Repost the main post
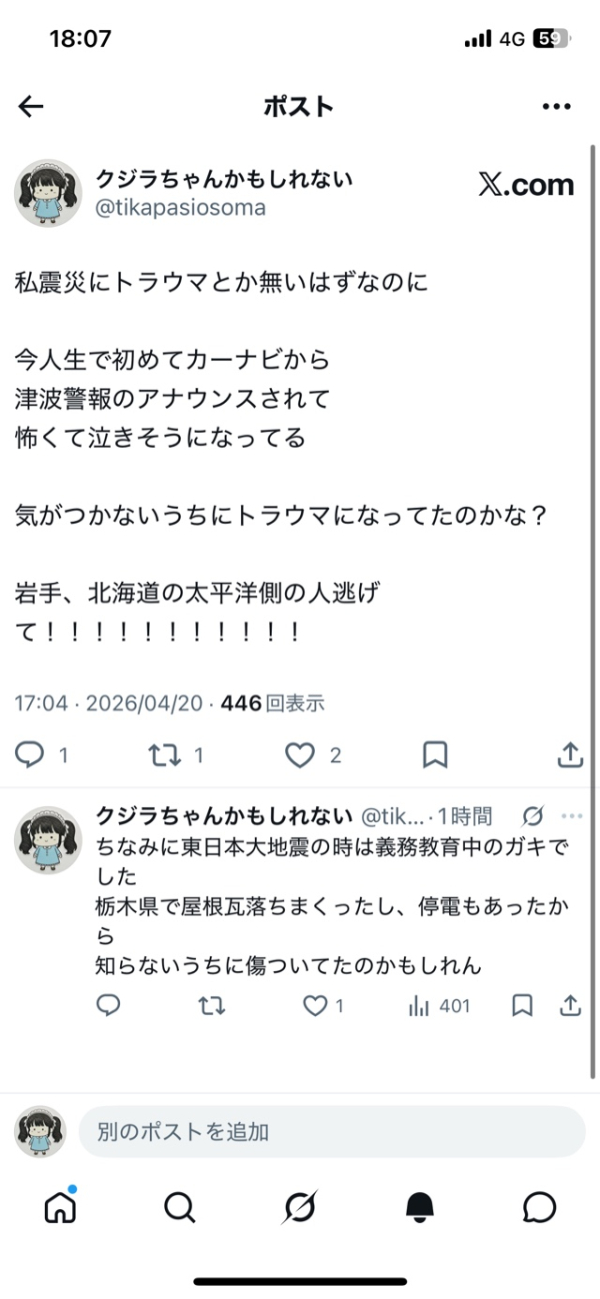 pyautogui.click(x=164, y=755)
